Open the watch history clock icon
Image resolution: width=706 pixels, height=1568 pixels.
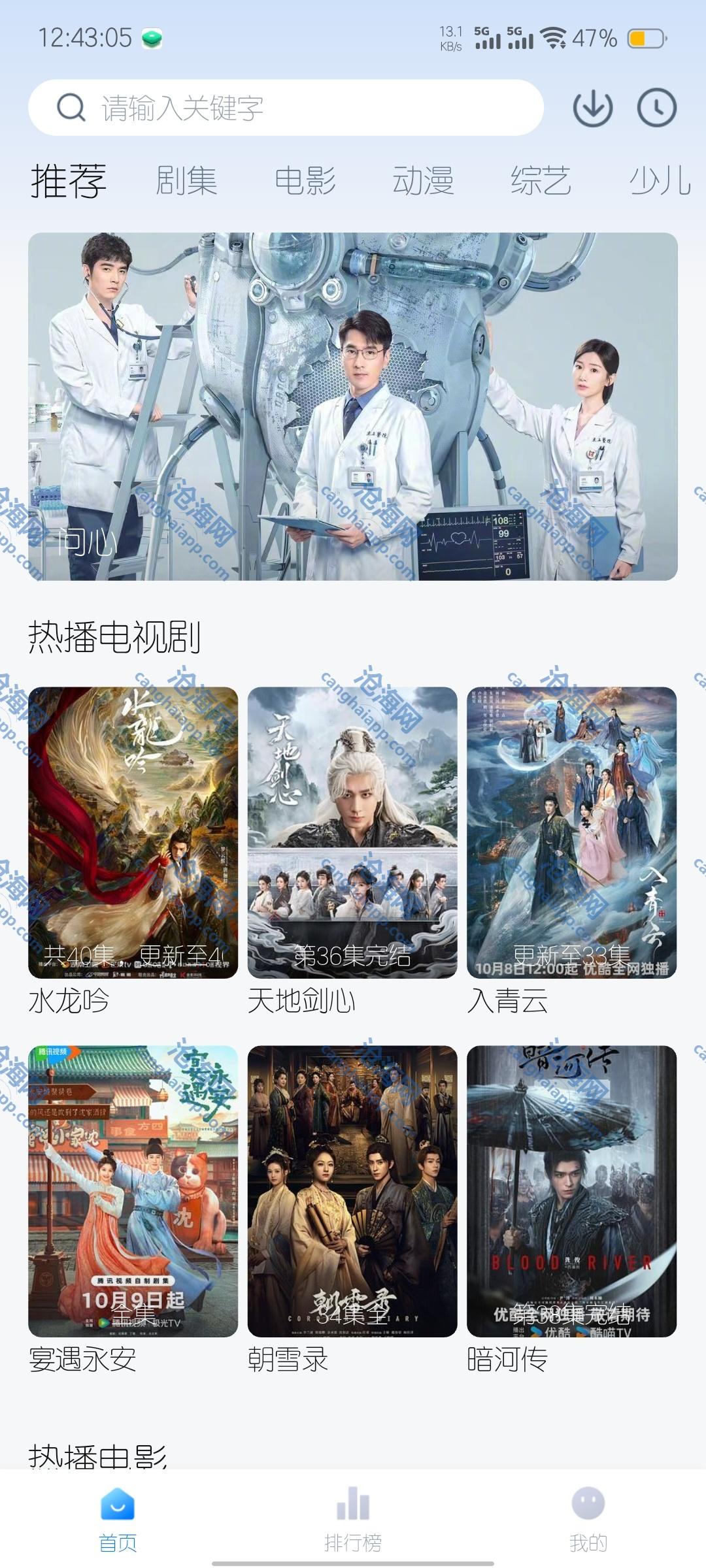pos(656,108)
